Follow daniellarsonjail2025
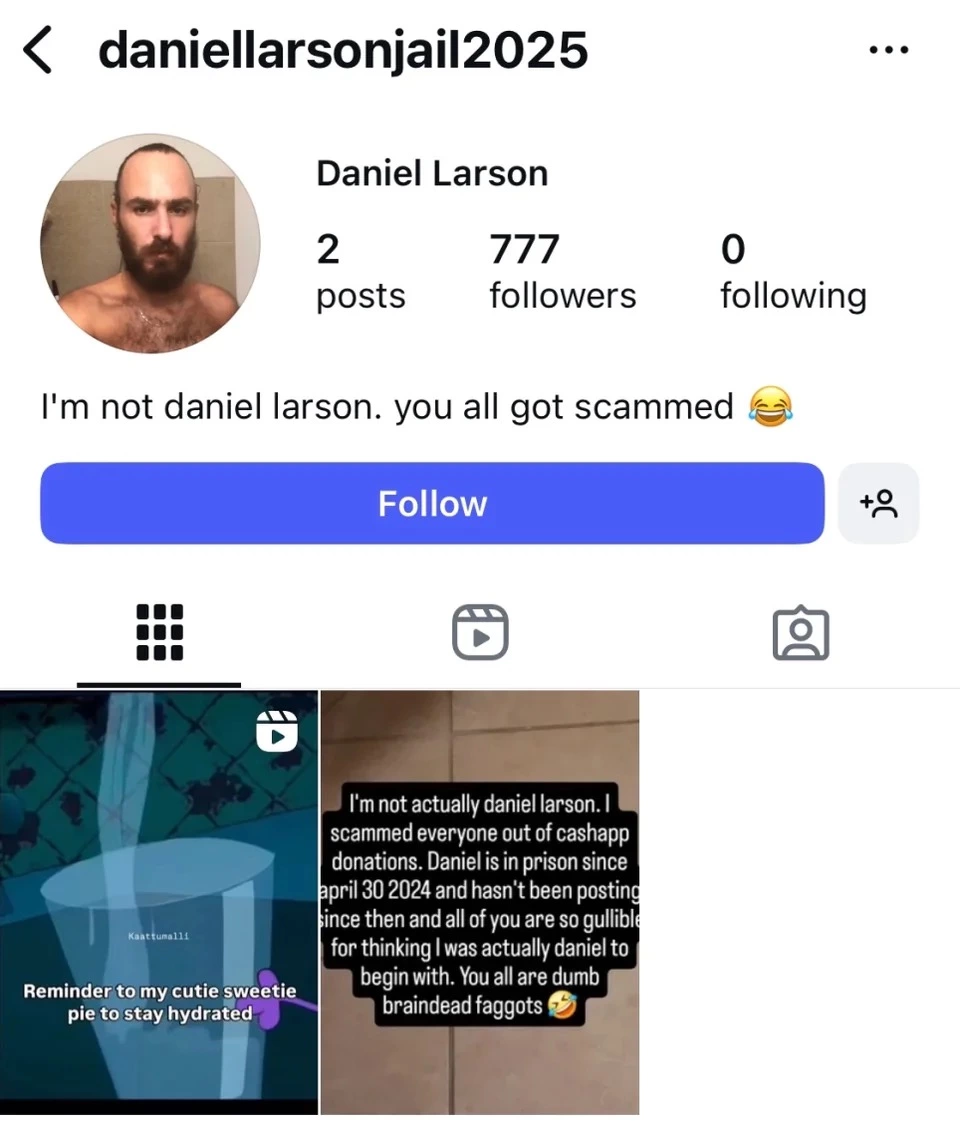The image size is (960, 1123). click(432, 503)
